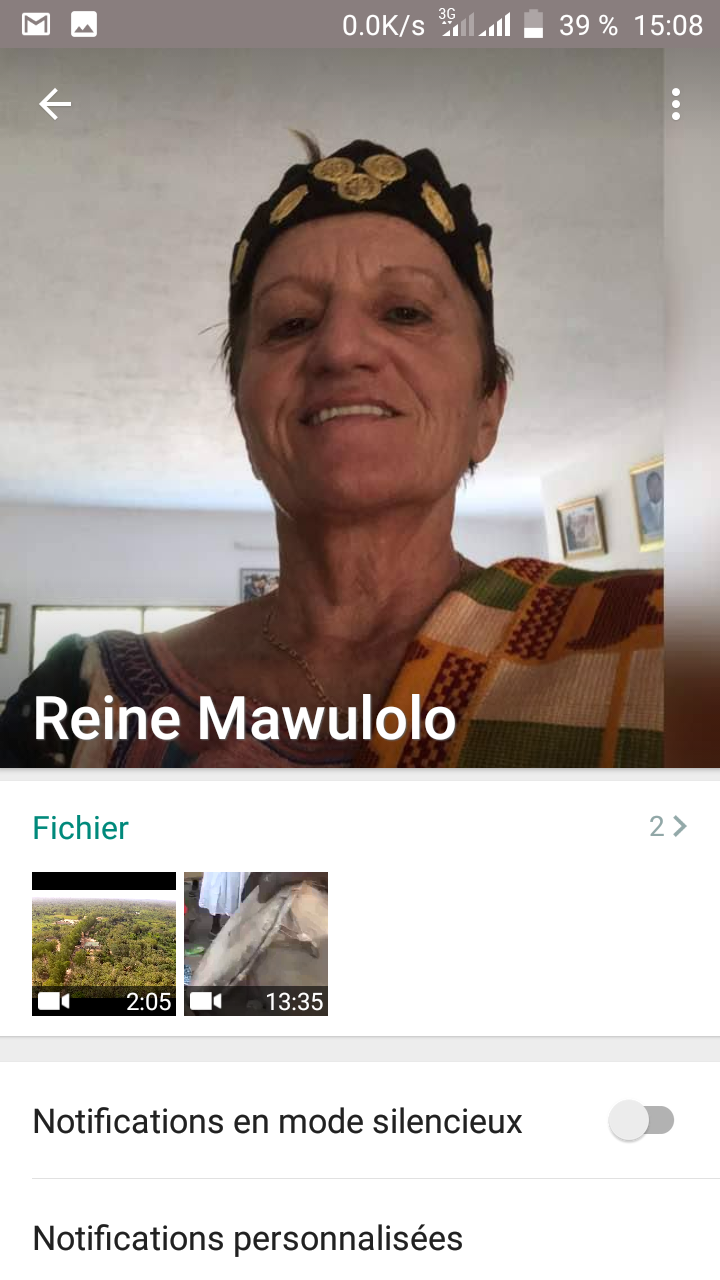The image size is (720, 1280).
Task: Go back using the top arrow
Action: coord(55,104)
